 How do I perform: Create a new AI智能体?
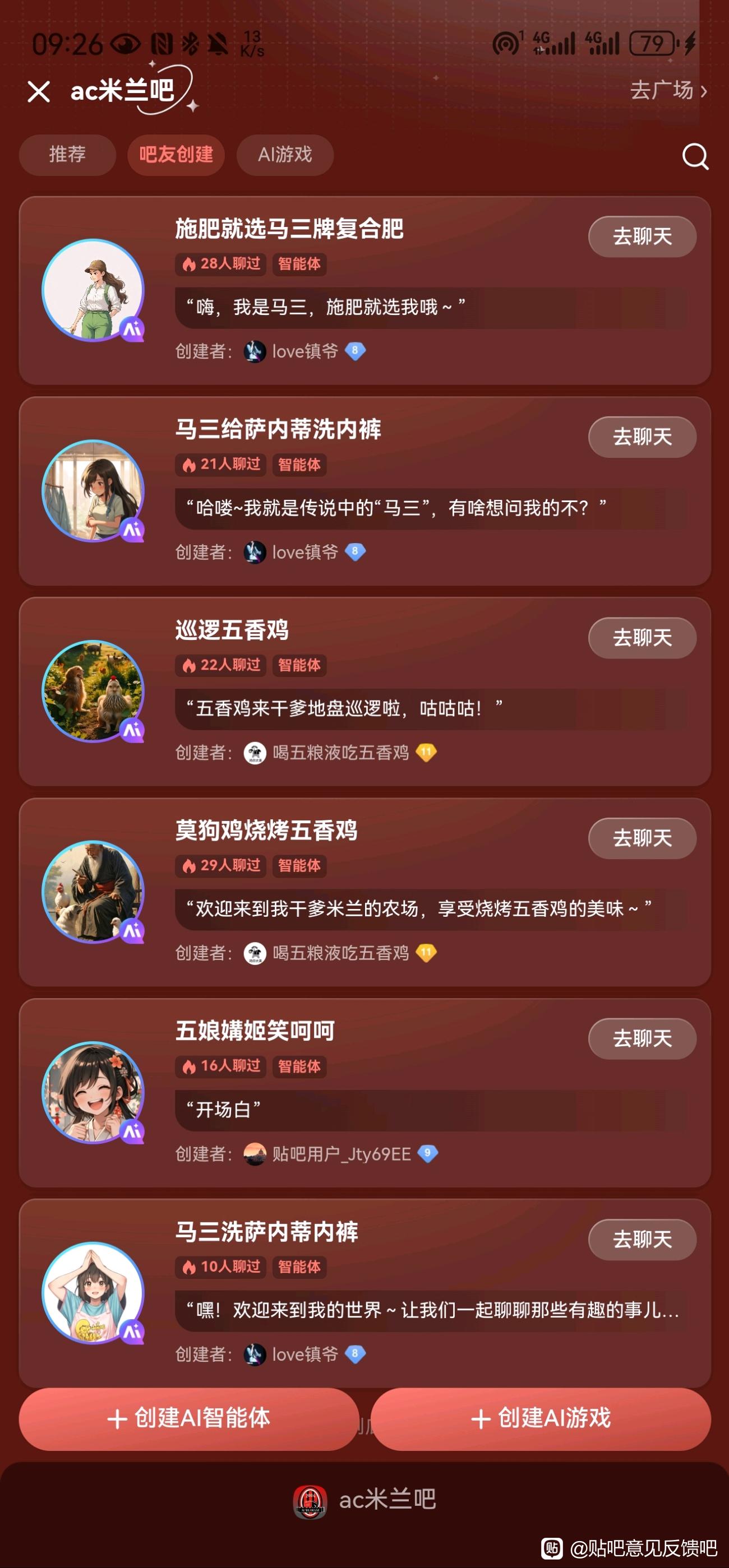coord(189,1418)
